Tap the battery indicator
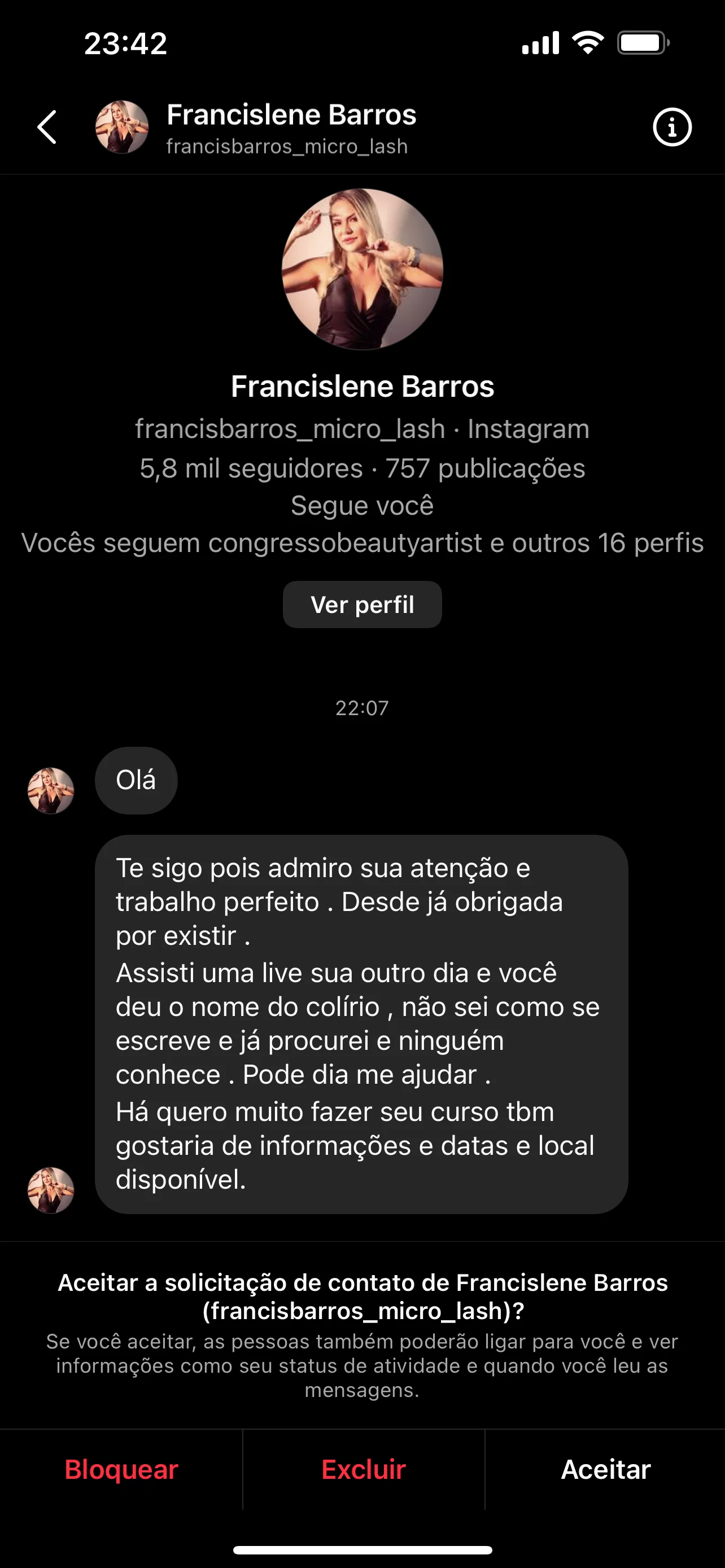Screen dimensions: 725x1568 tap(640, 41)
